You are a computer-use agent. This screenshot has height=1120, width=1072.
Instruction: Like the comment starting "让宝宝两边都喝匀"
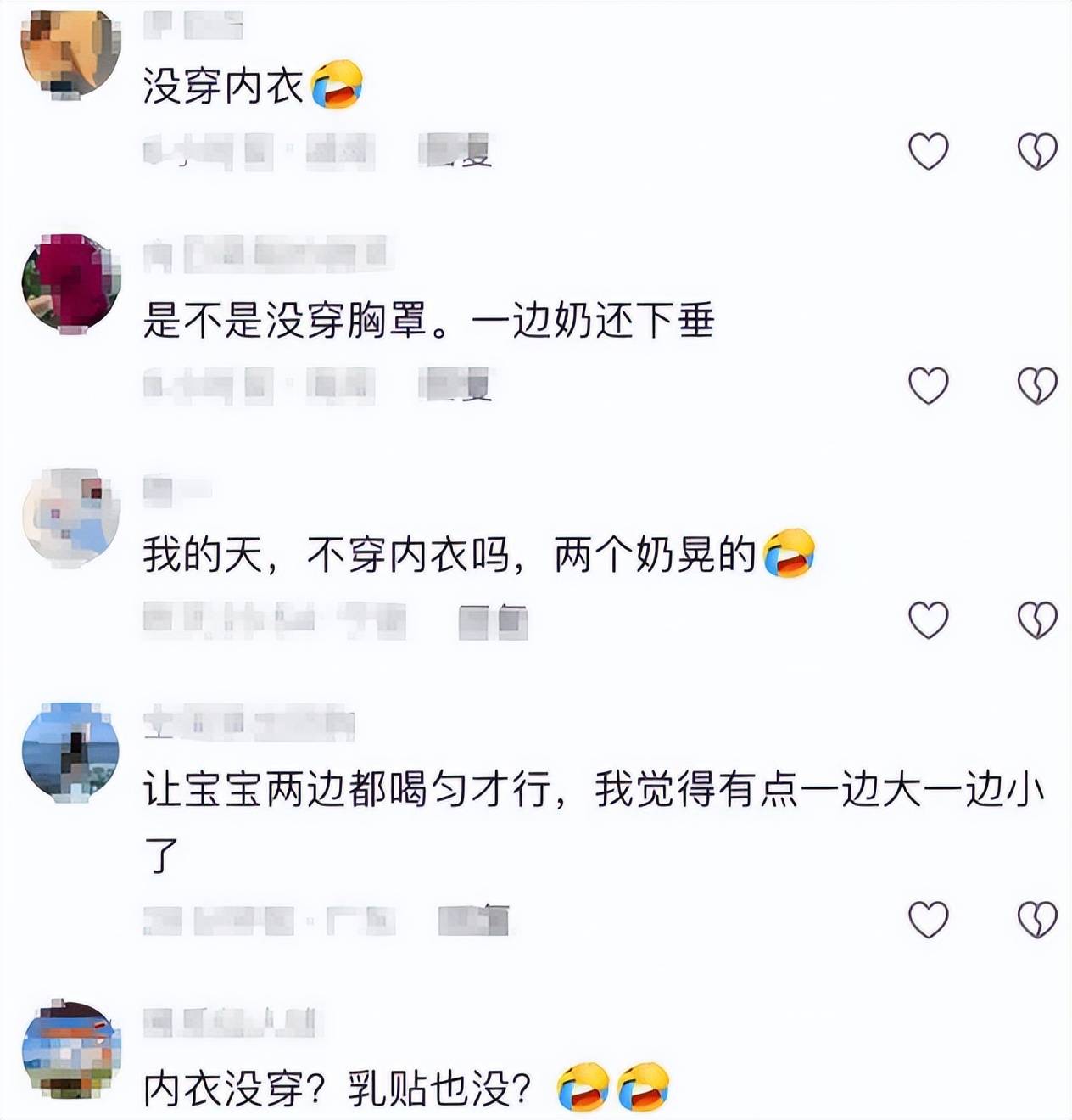click(x=928, y=919)
